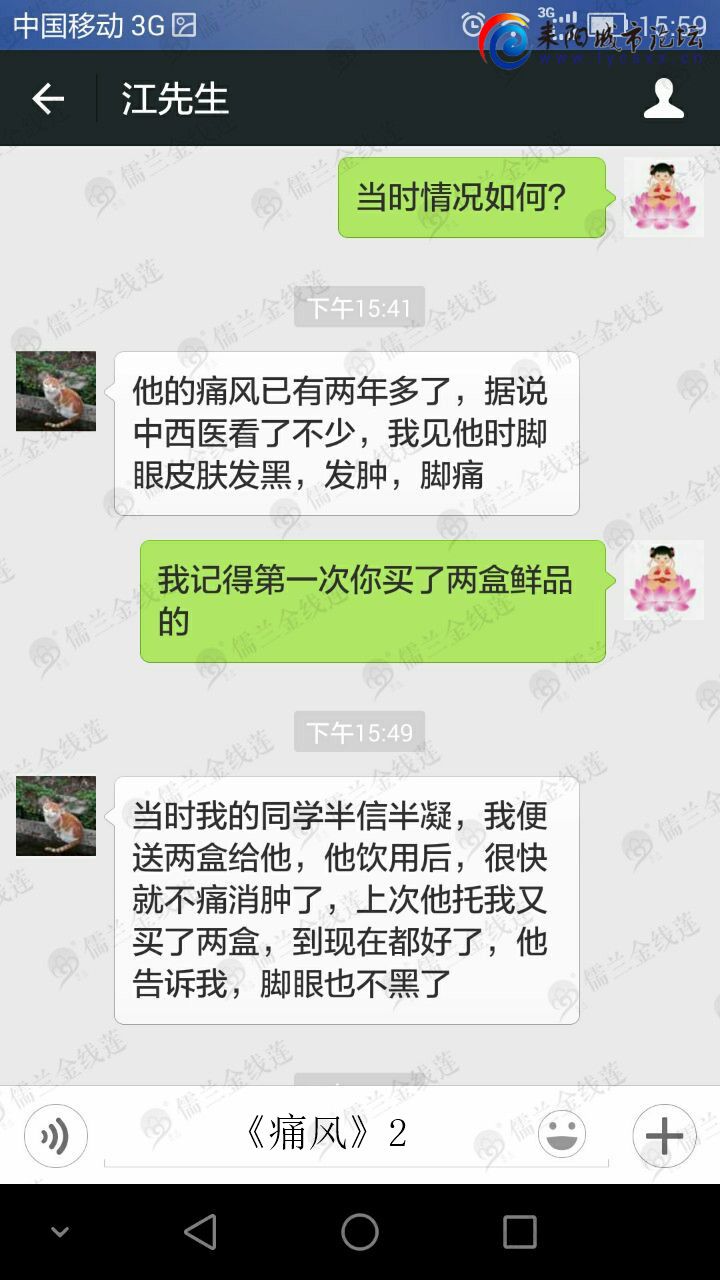Open own lotus avatar beside 当时情况如何
The height and width of the screenshot is (1280, 720).
click(x=663, y=197)
